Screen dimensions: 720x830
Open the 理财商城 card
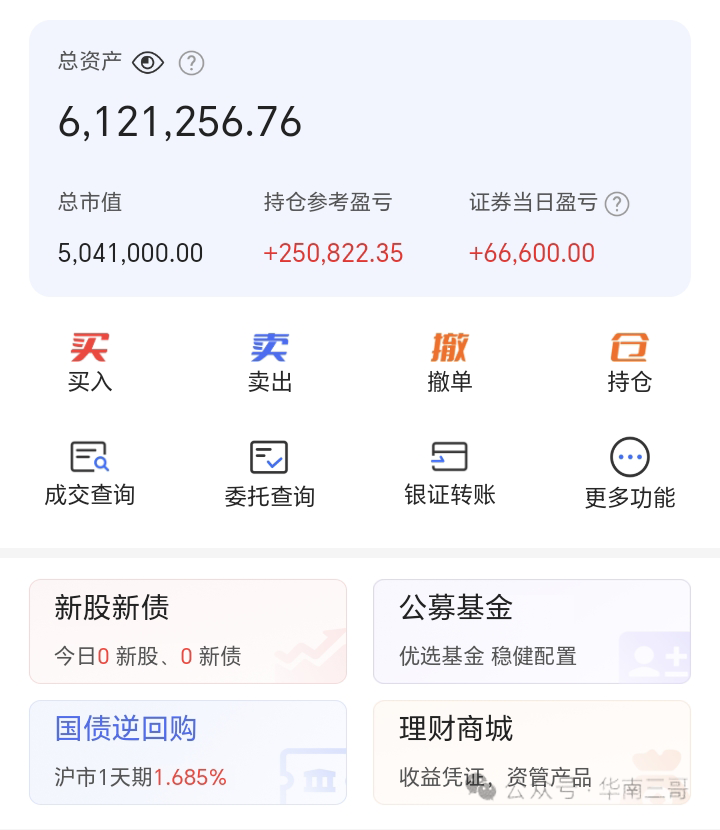pyautogui.click(x=532, y=752)
